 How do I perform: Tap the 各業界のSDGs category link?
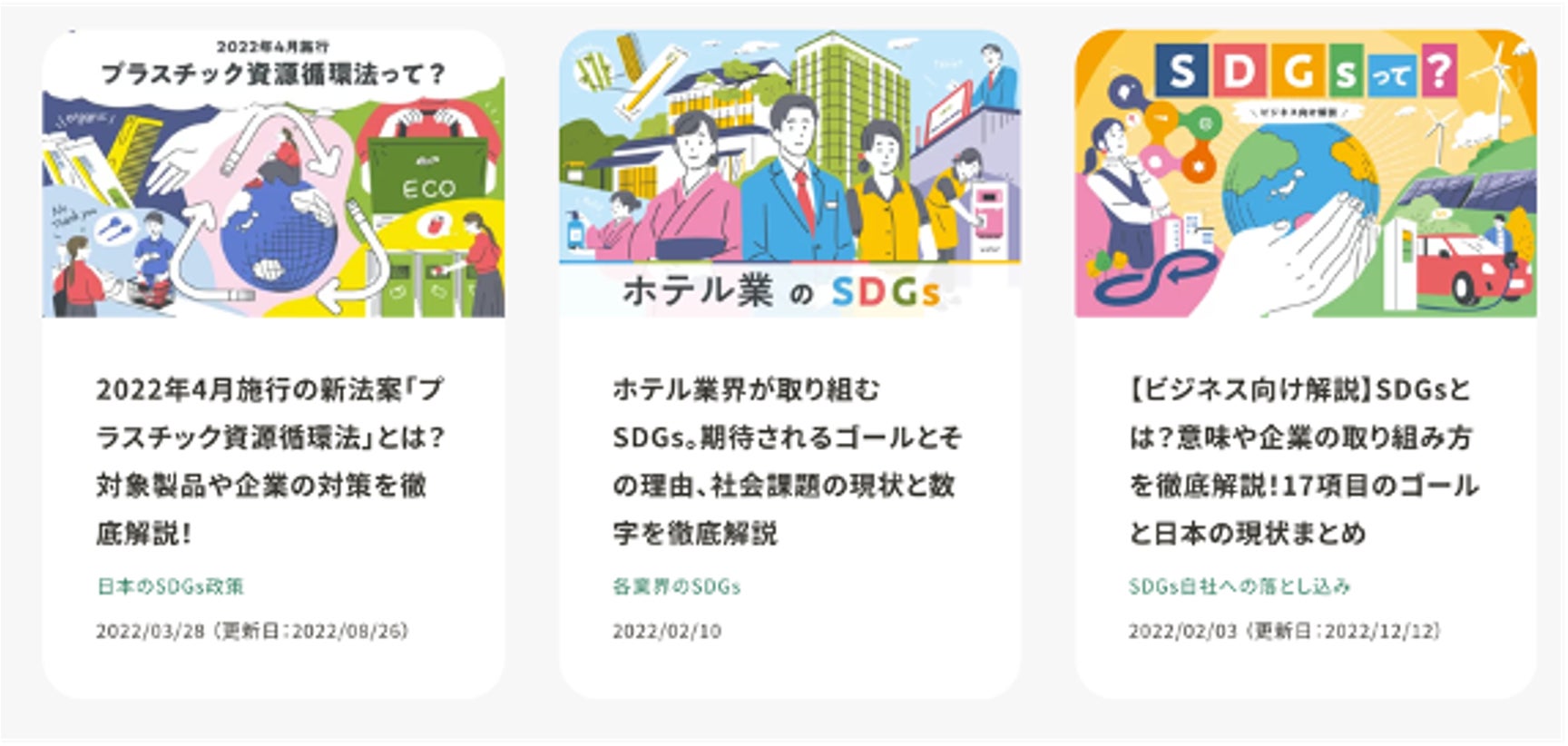[x=677, y=586]
